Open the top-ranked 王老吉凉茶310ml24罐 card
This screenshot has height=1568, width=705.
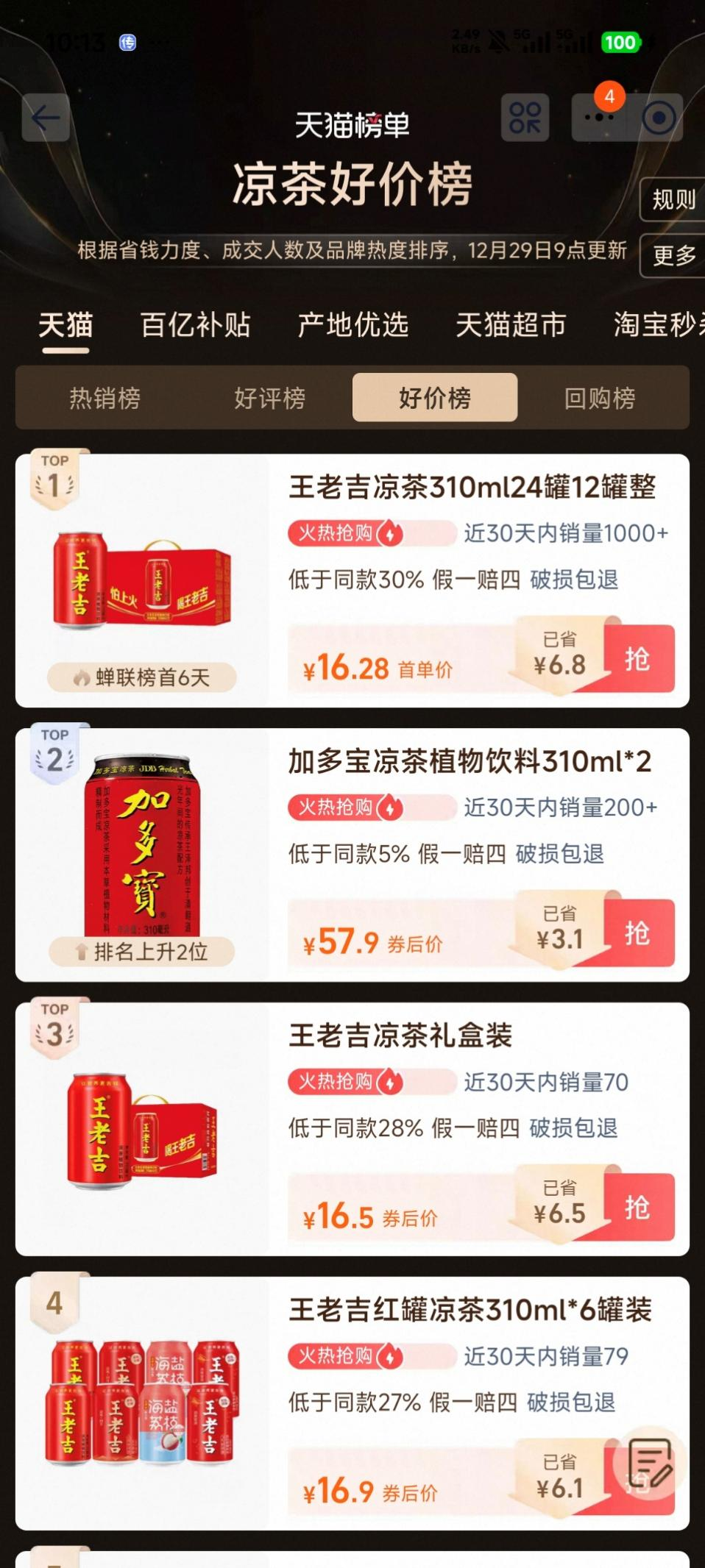click(x=471, y=487)
